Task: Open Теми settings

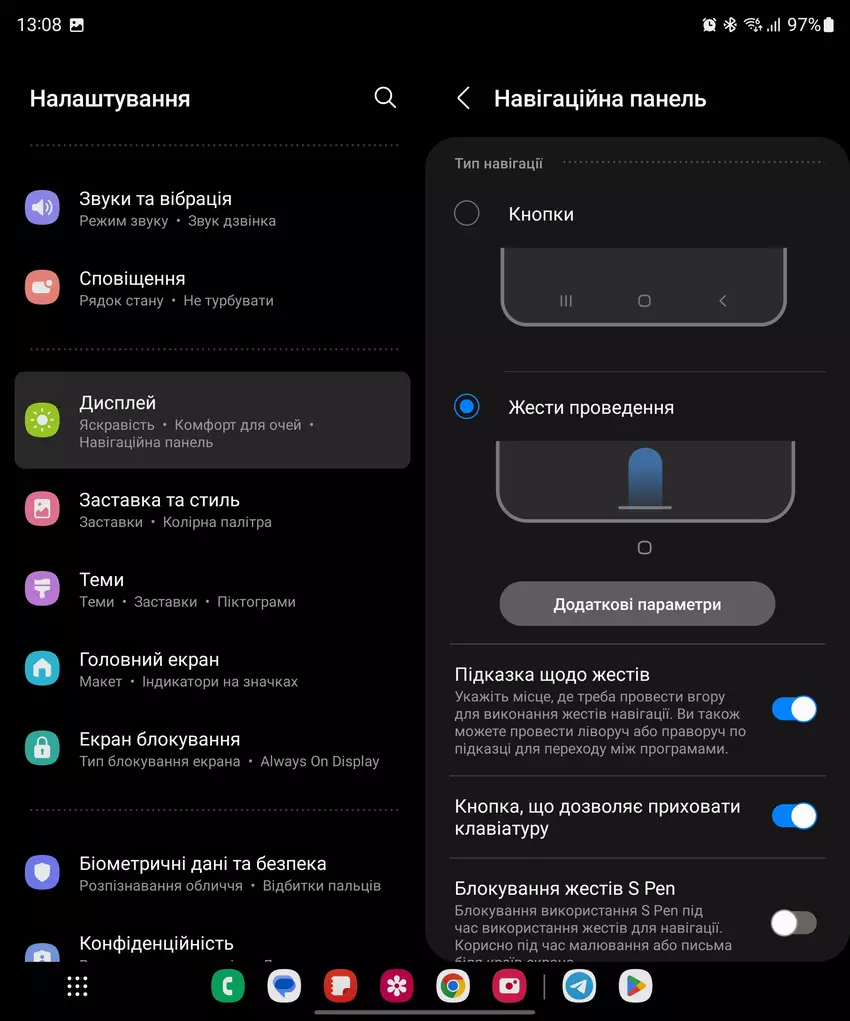Action: click(212, 589)
